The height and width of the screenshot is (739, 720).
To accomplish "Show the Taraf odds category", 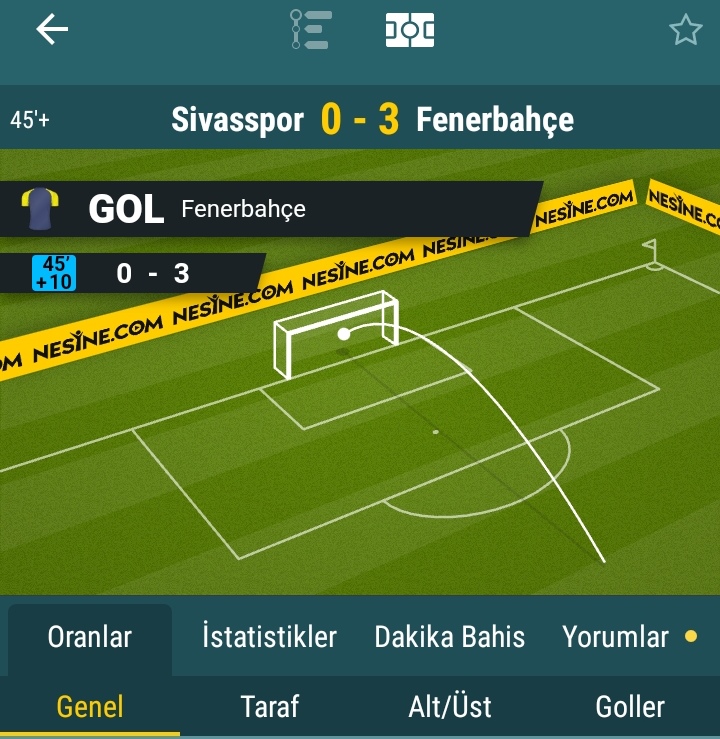I will point(270,707).
